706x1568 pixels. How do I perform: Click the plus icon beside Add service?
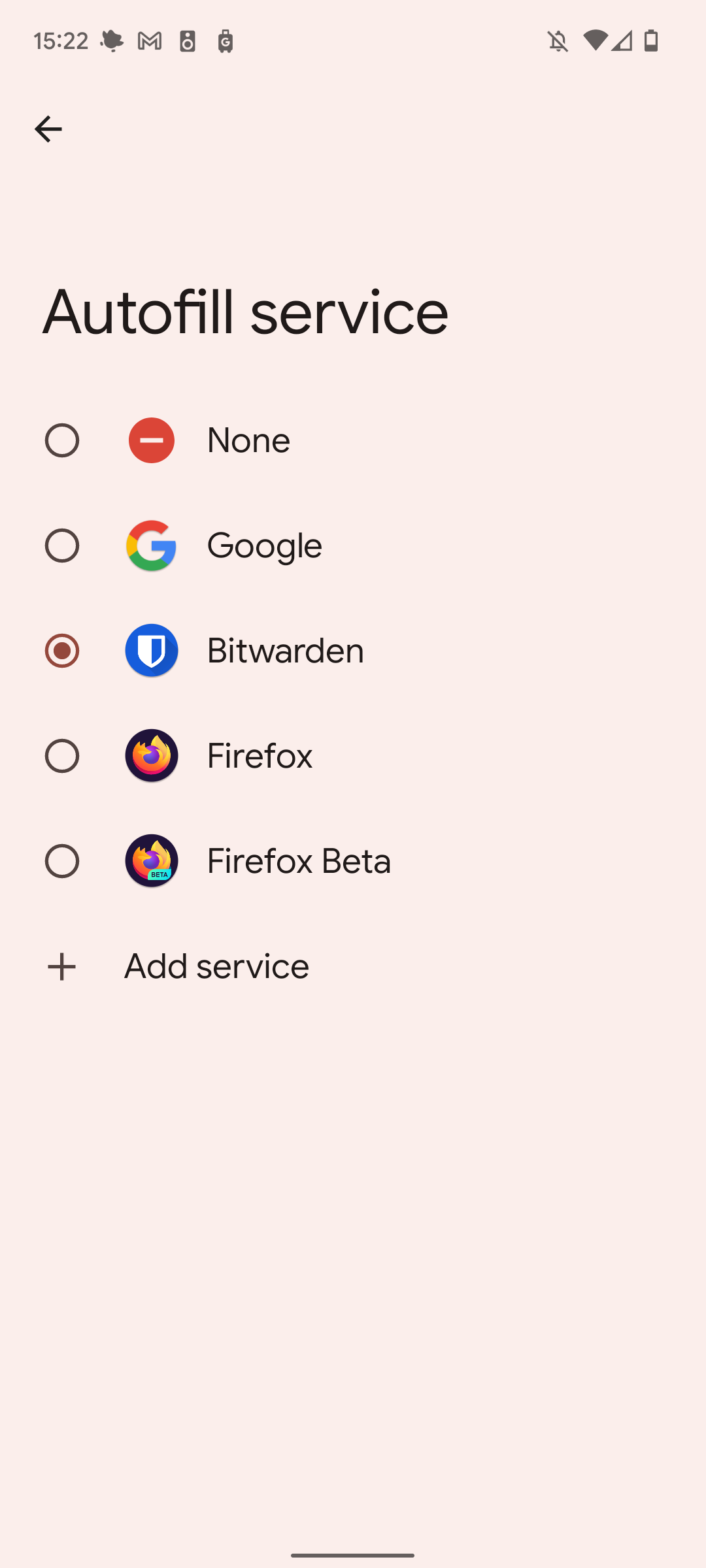tap(61, 966)
